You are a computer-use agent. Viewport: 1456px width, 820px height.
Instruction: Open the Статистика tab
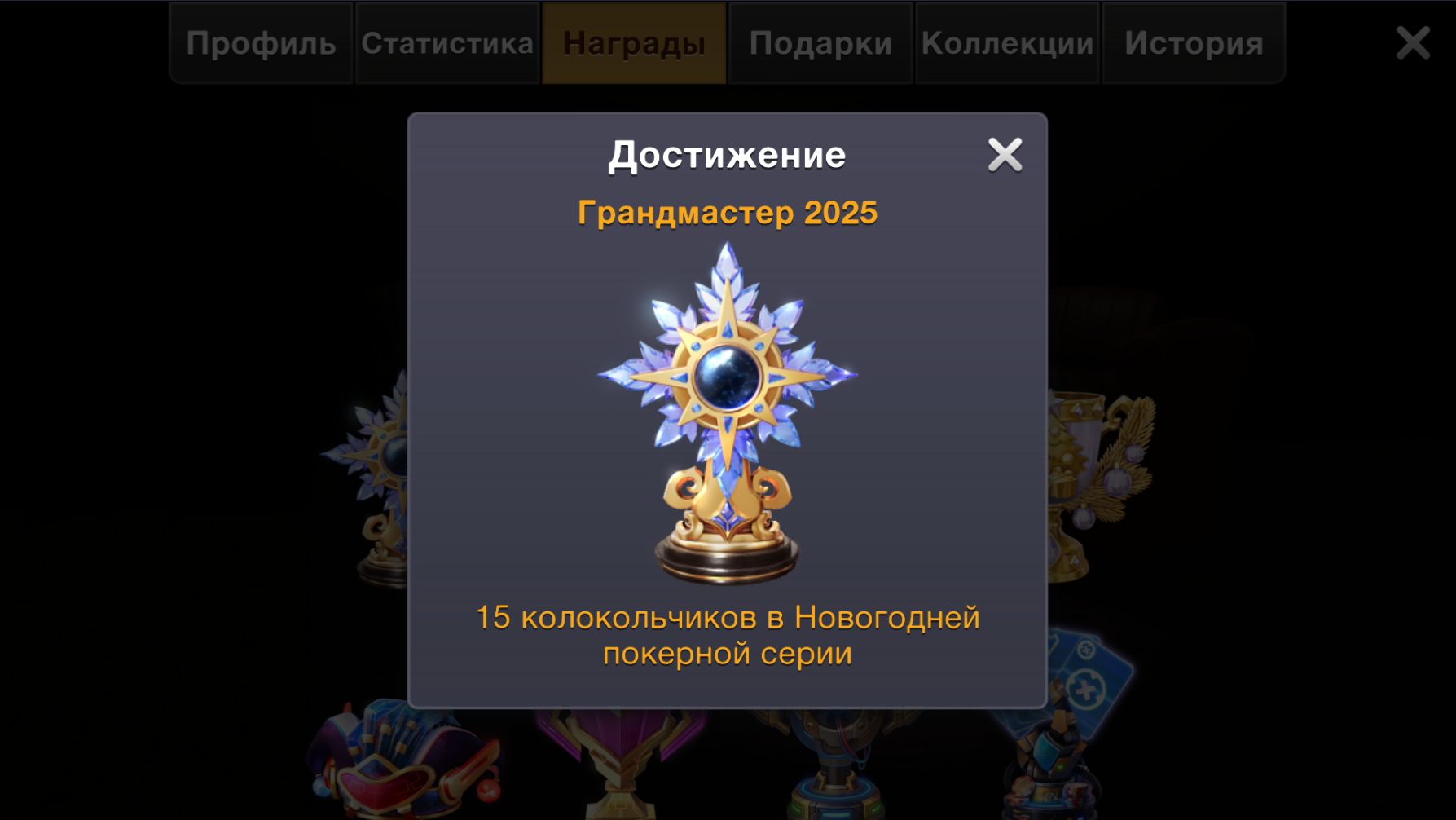click(x=447, y=43)
